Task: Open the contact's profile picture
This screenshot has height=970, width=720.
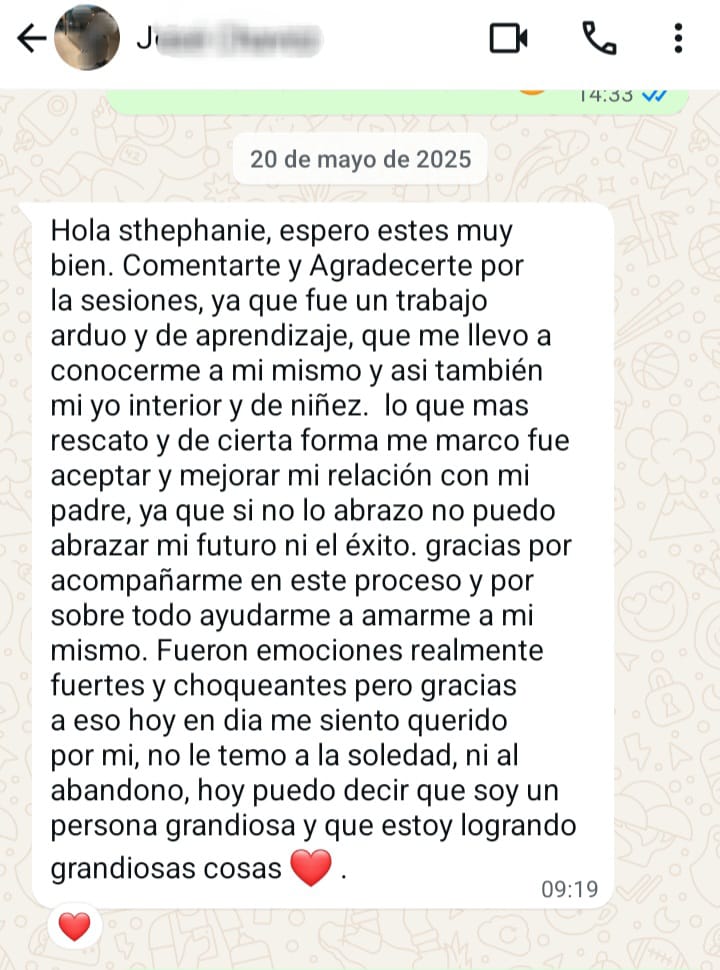Action: (x=87, y=38)
